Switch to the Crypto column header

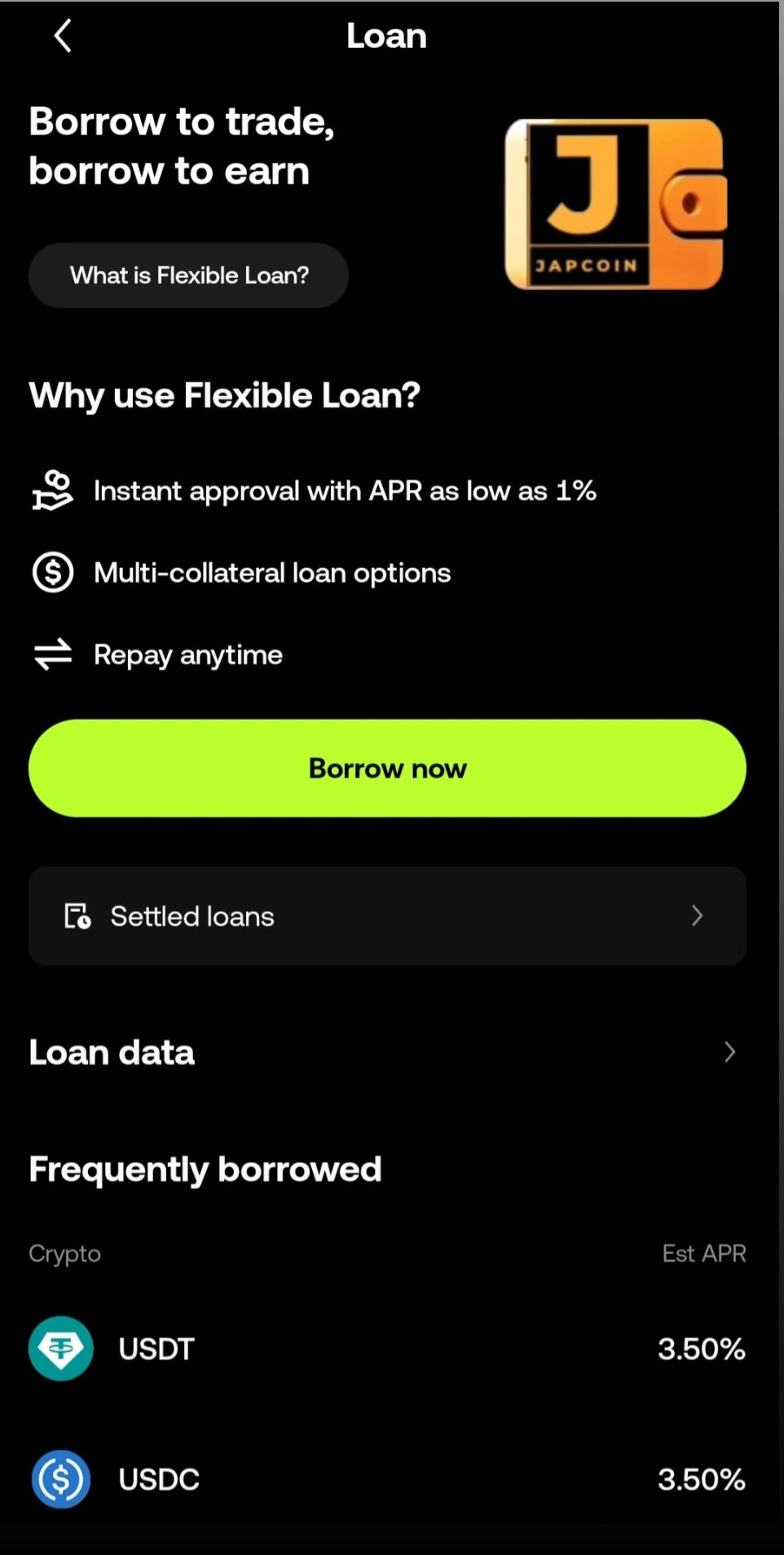[64, 1253]
